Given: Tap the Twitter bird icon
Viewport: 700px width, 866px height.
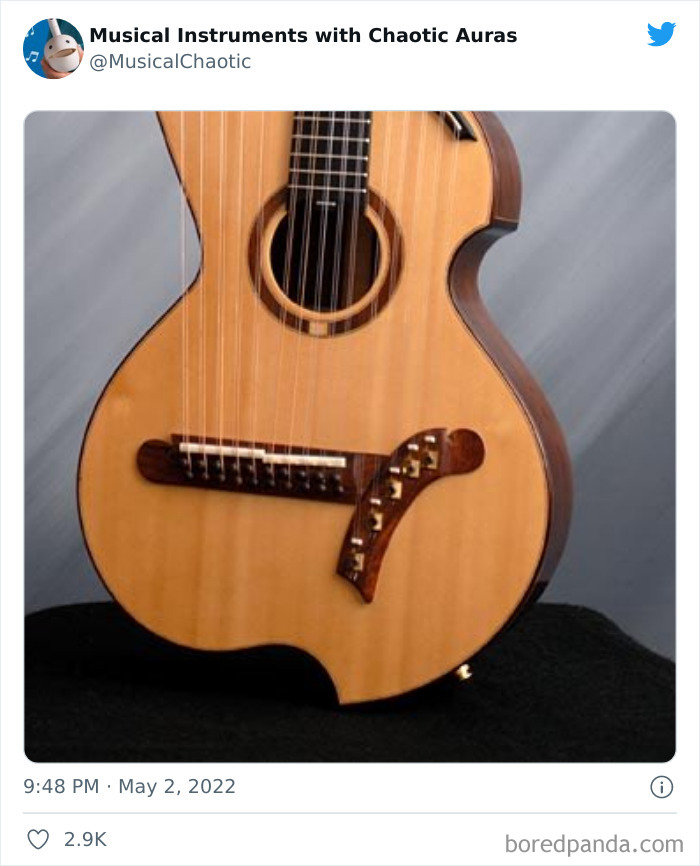Looking at the screenshot, I should pos(661,35).
